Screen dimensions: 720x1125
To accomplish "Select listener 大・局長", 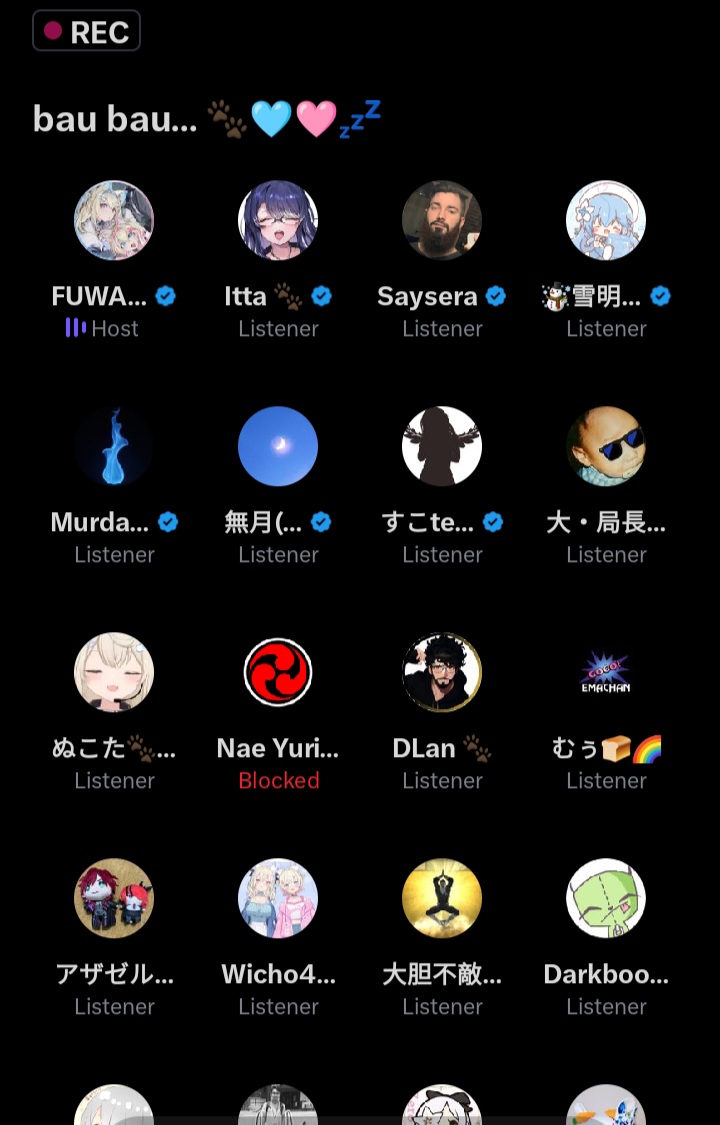I will pyautogui.click(x=606, y=446).
